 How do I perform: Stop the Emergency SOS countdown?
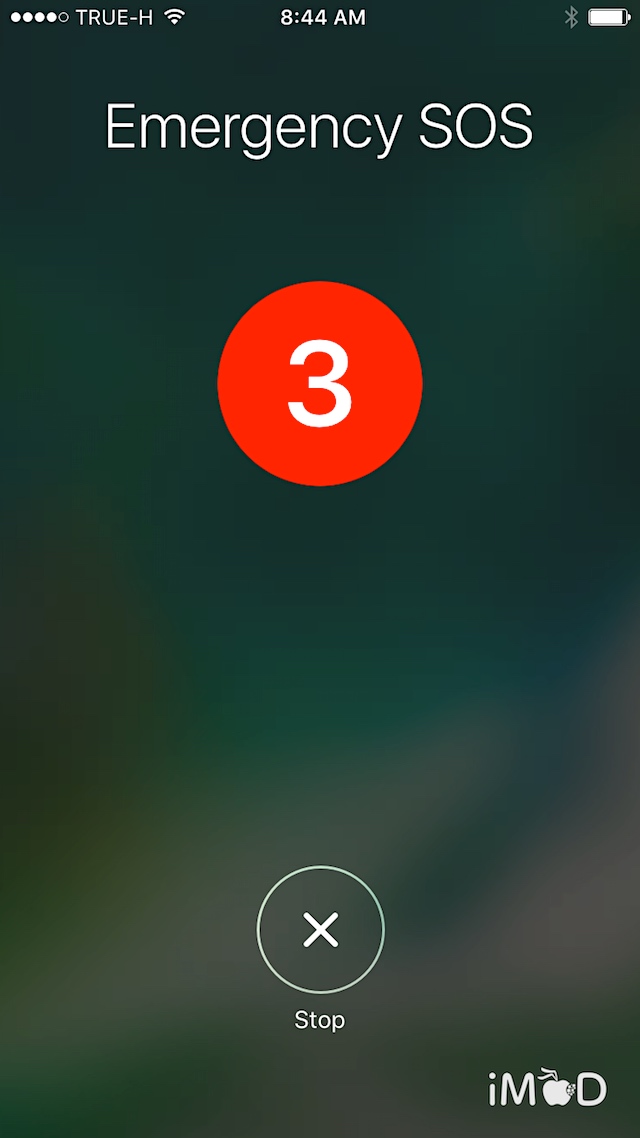coord(320,930)
